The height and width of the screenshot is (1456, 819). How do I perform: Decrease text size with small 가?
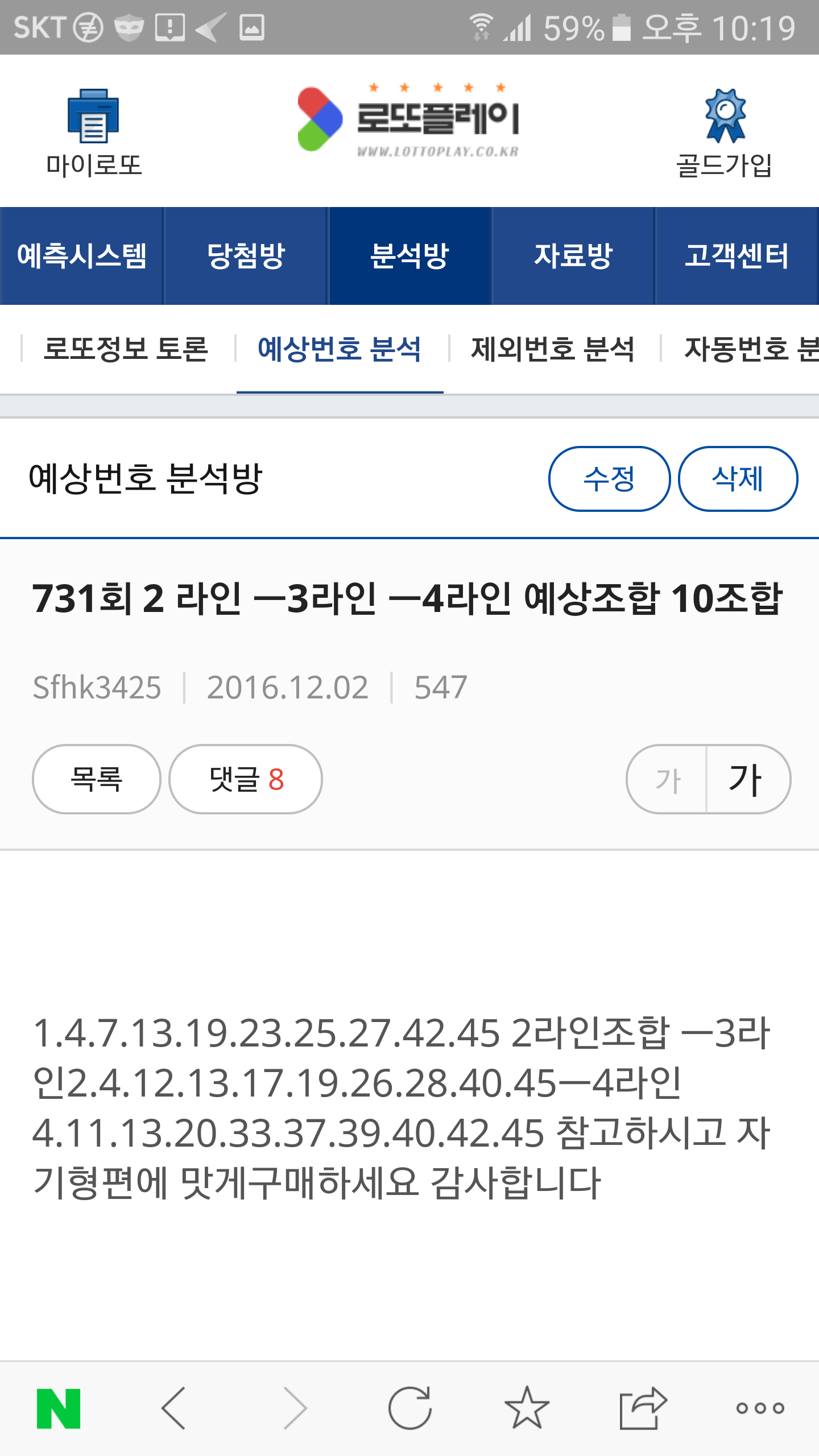pos(668,779)
